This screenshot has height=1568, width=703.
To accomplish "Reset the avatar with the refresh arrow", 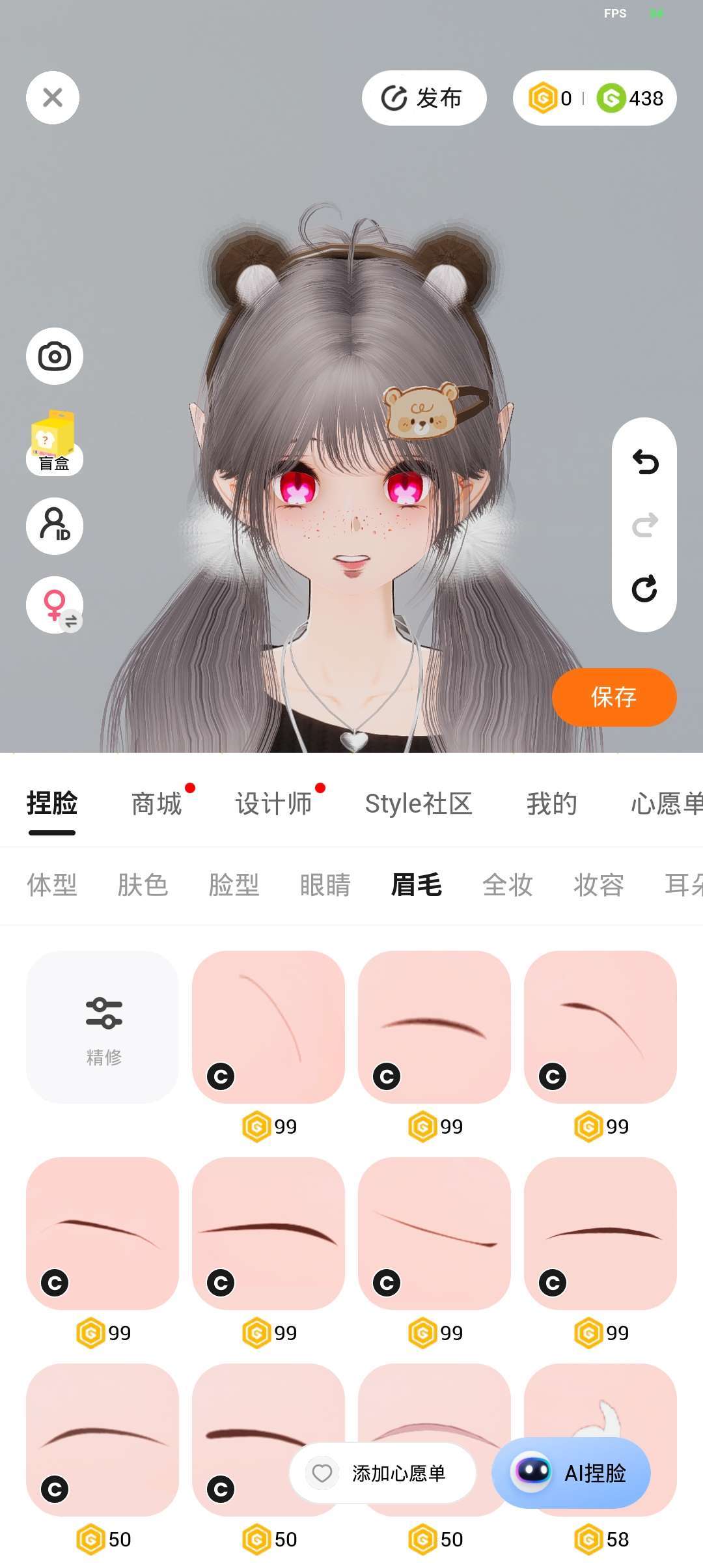I will (645, 589).
